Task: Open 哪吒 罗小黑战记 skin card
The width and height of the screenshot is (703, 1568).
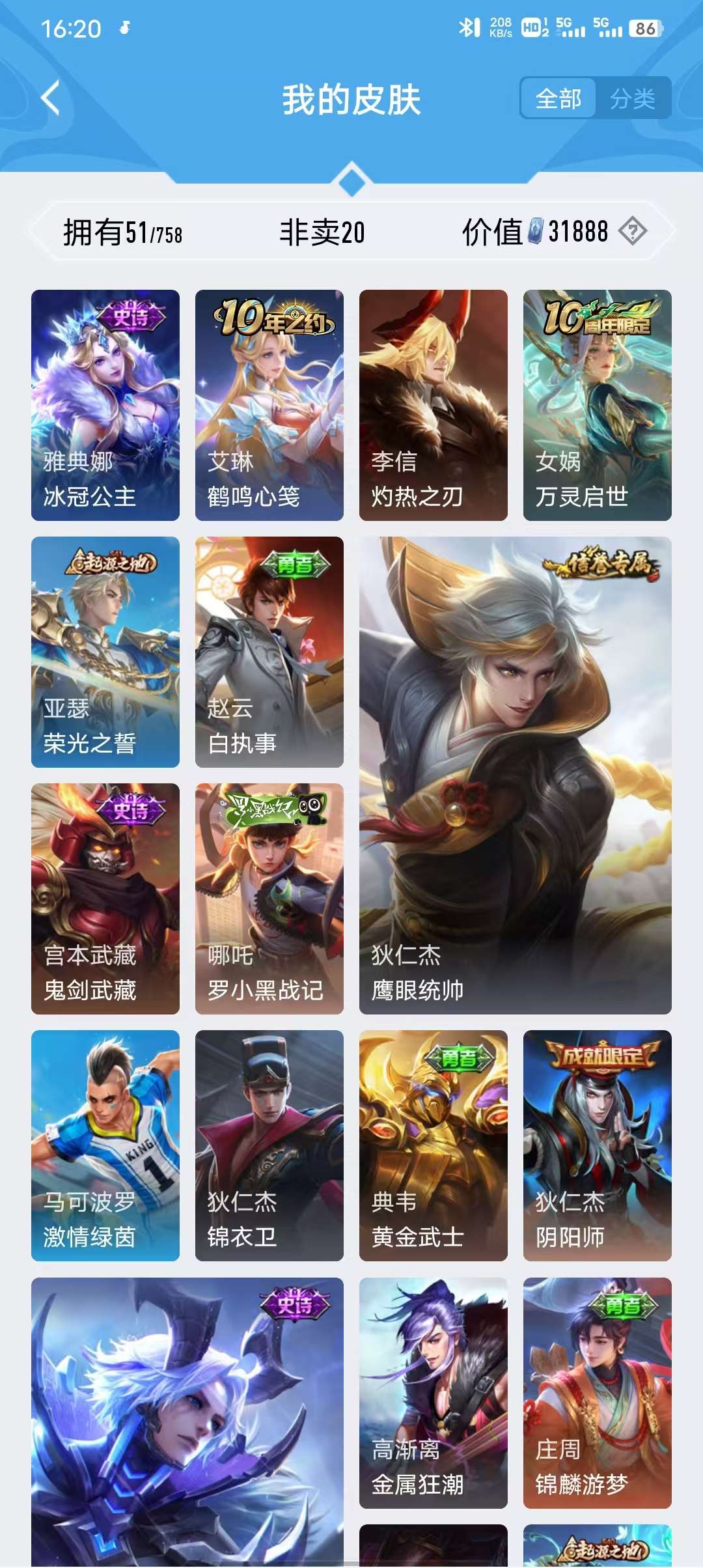Action: [x=269, y=899]
